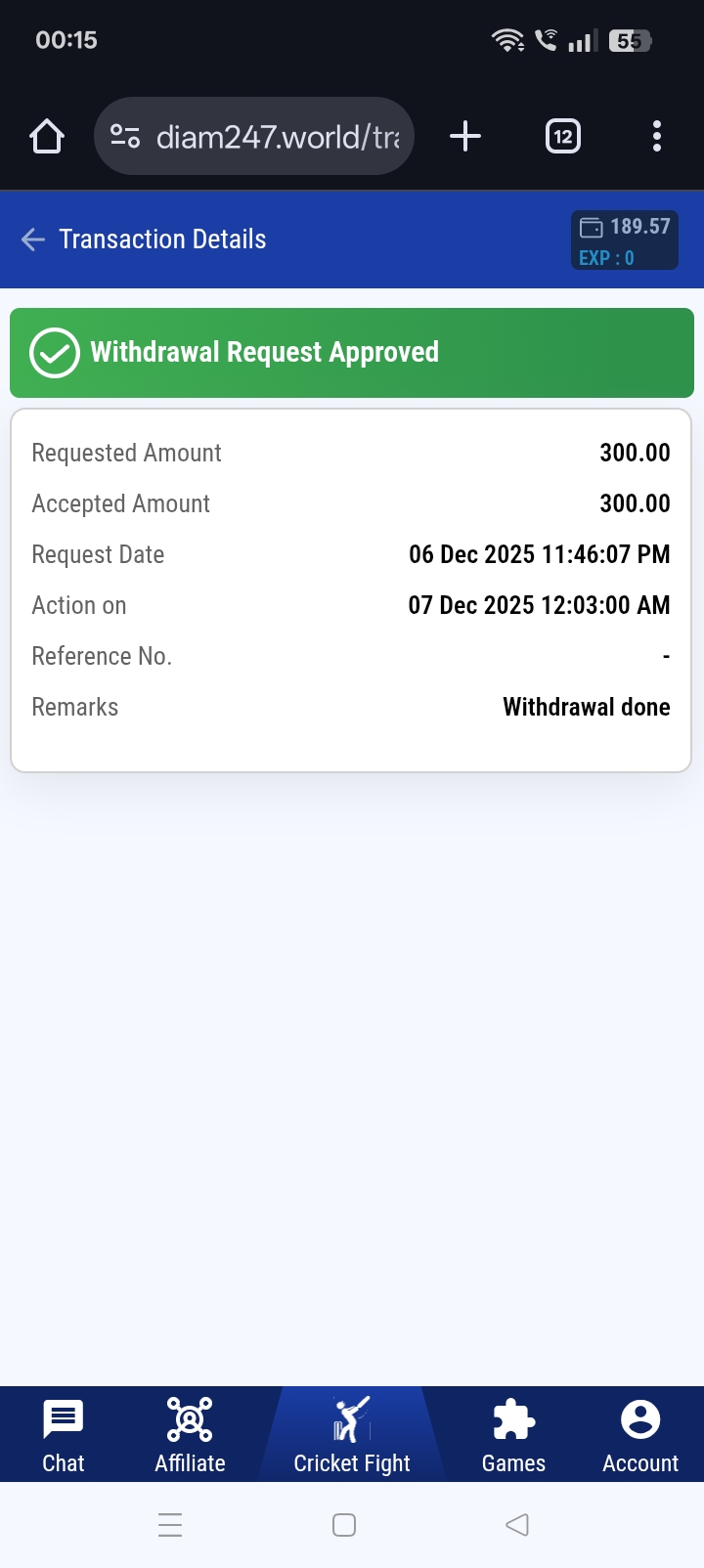704x1568 pixels.
Task: Tap the system back button
Action: (x=517, y=1524)
